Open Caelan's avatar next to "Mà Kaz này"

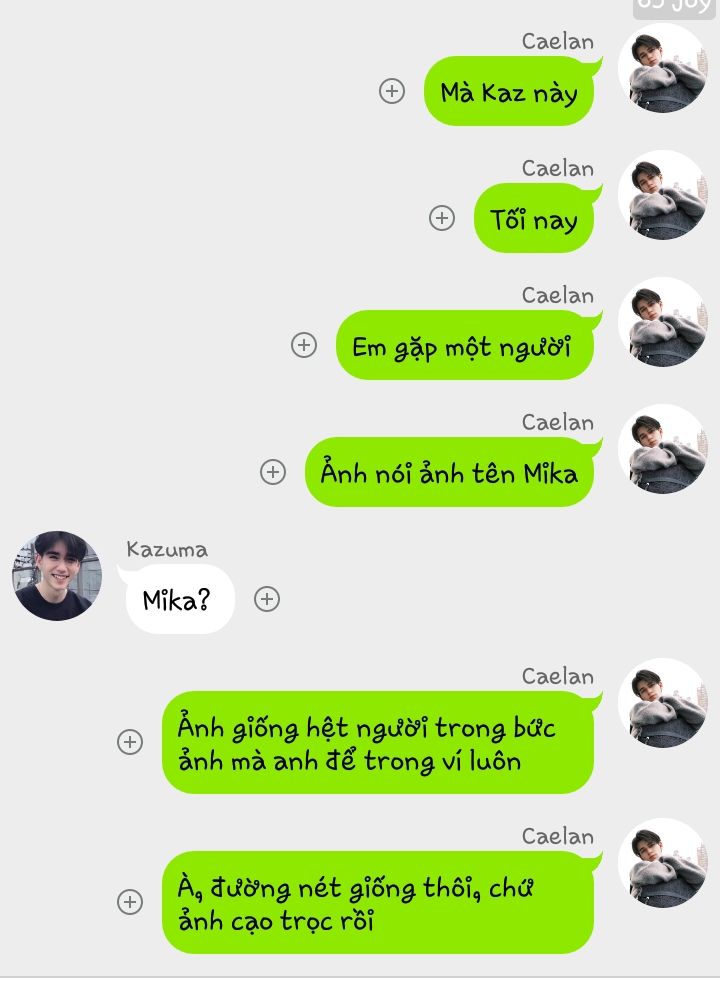tap(662, 69)
